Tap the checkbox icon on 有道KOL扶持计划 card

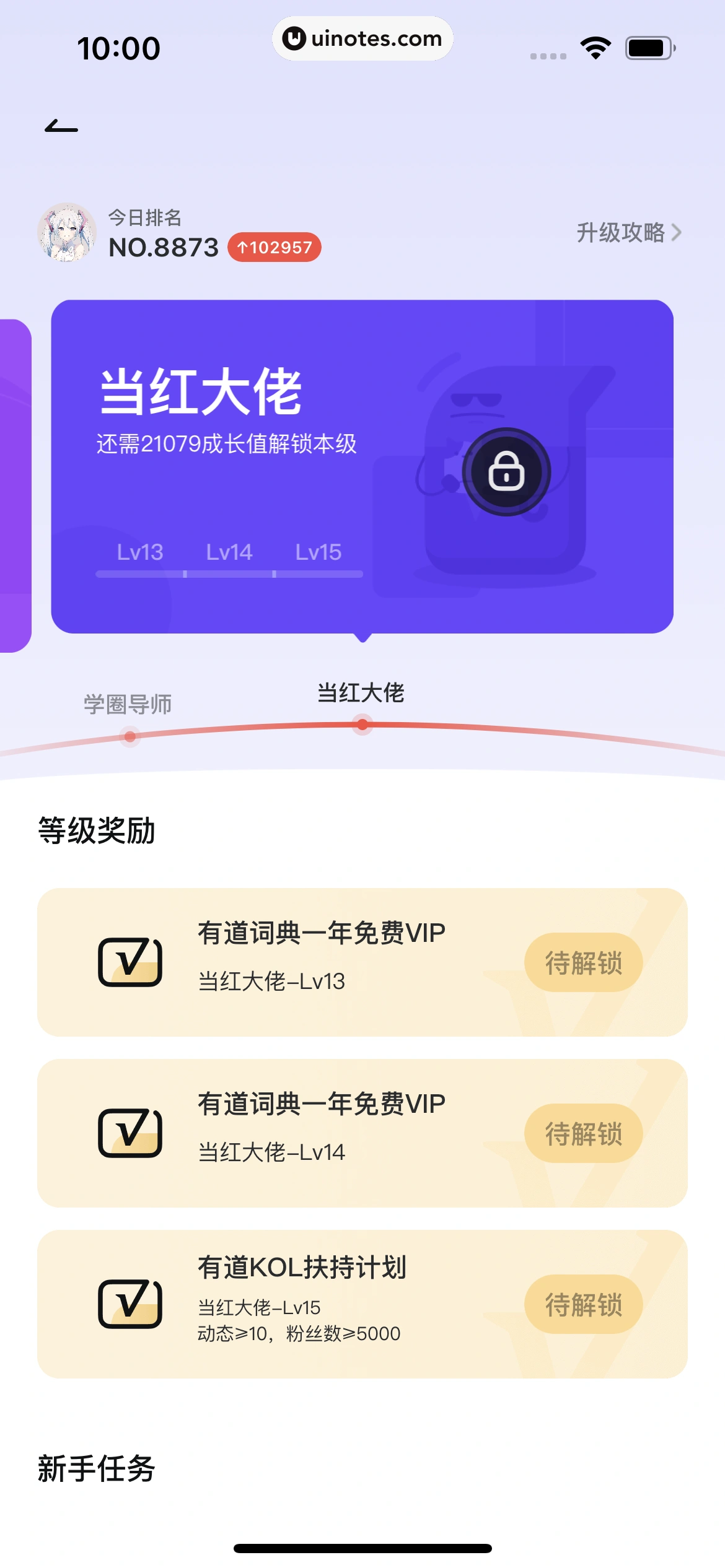(128, 1304)
